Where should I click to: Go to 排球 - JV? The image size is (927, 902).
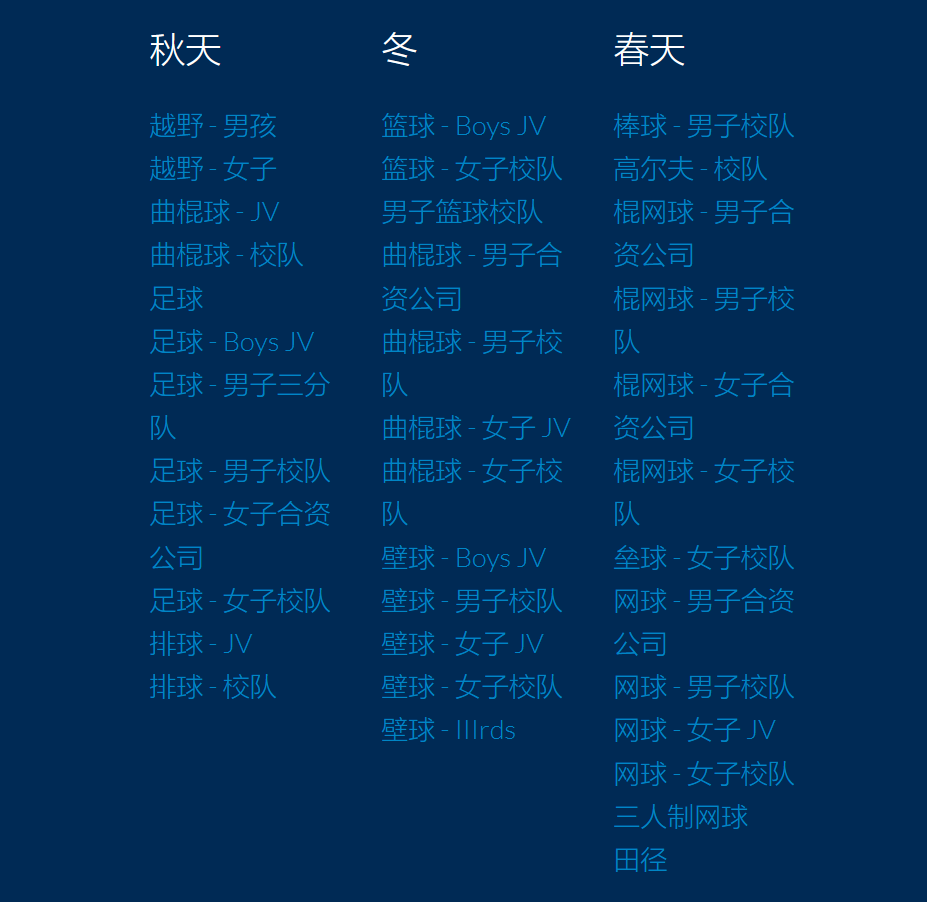(200, 644)
